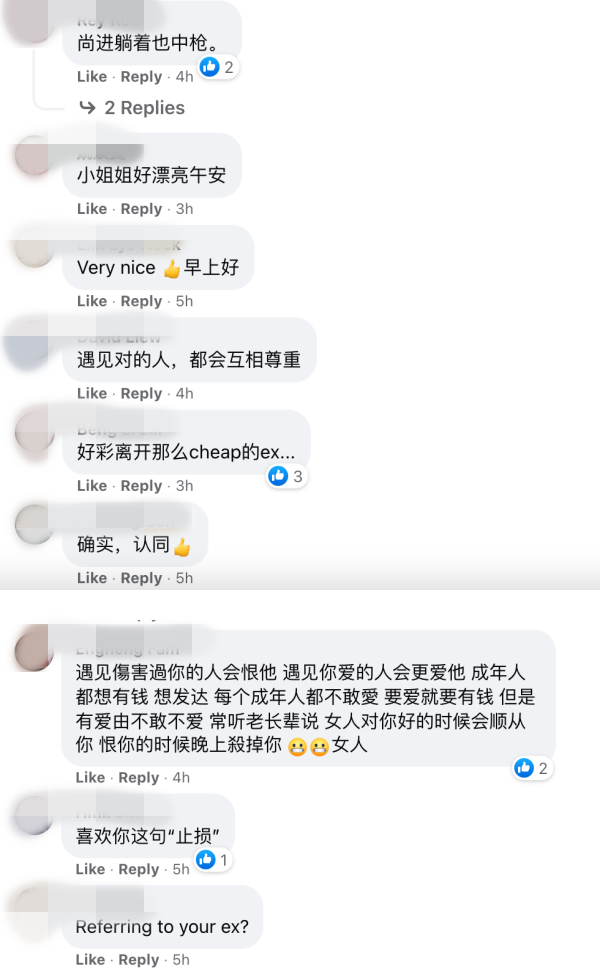The image size is (600, 972).
Task: Reply to 'Referring to your ex?'
Action: (138, 960)
